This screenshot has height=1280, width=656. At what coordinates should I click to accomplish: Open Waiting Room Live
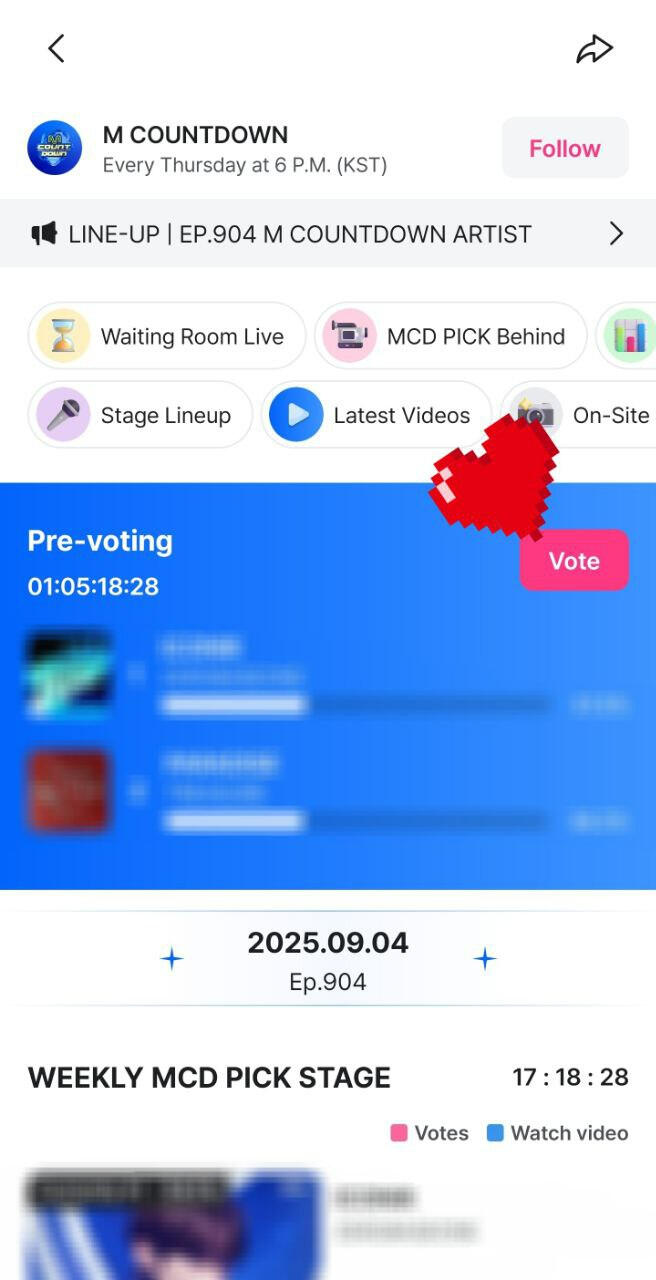pyautogui.click(x=167, y=336)
